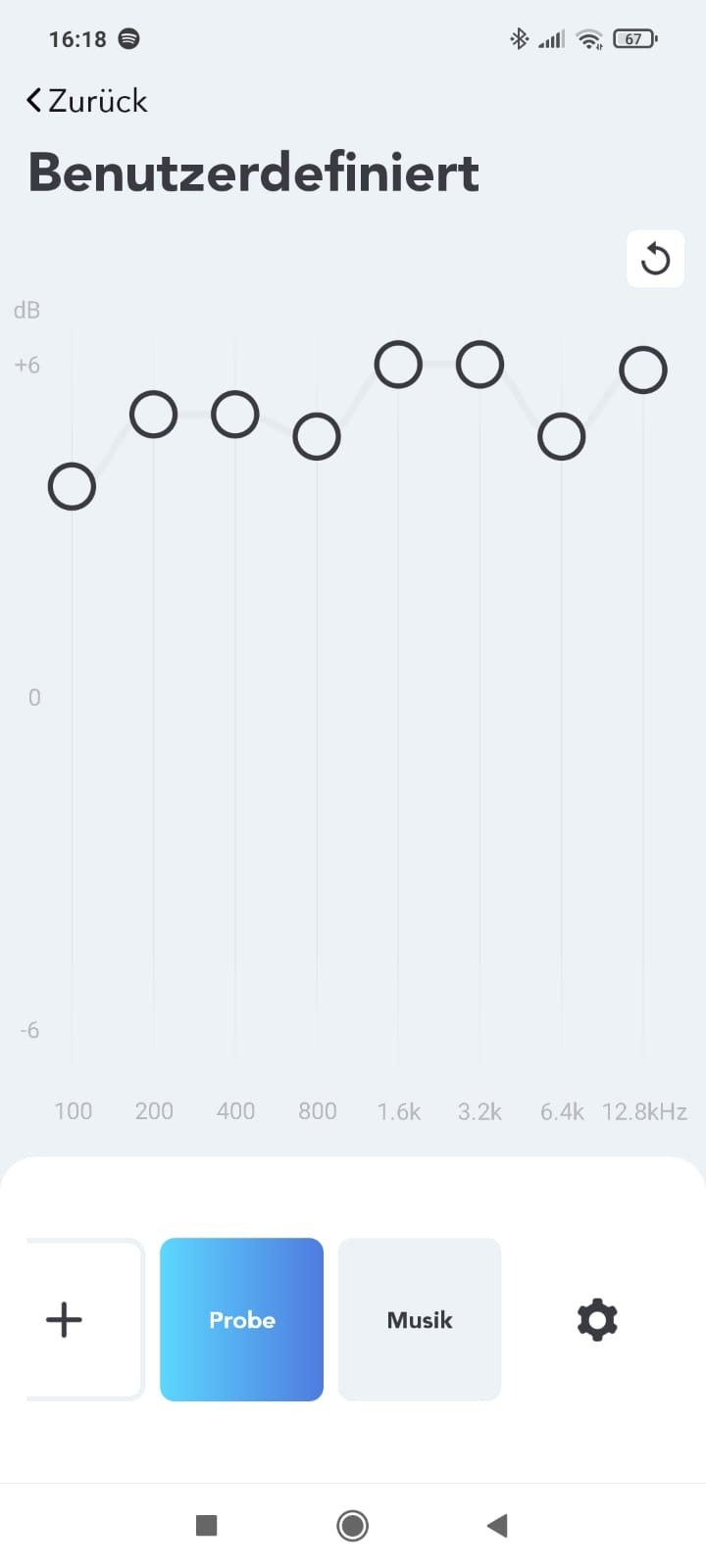Viewport: 706px width, 1568px height.
Task: Tap the 800 Hz band handle
Action: click(x=317, y=437)
